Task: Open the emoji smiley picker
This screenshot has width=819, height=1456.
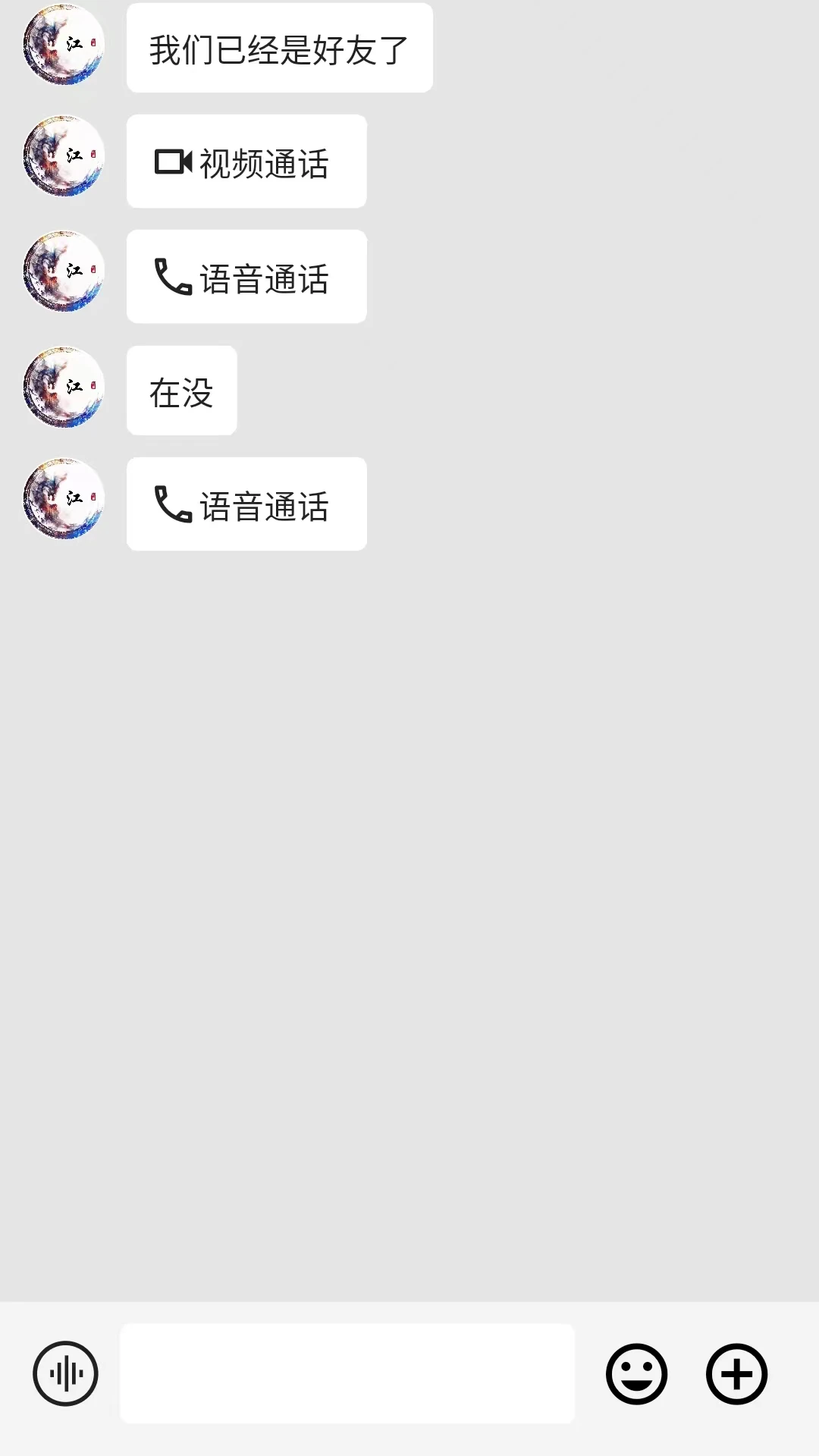Action: pyautogui.click(x=637, y=1374)
